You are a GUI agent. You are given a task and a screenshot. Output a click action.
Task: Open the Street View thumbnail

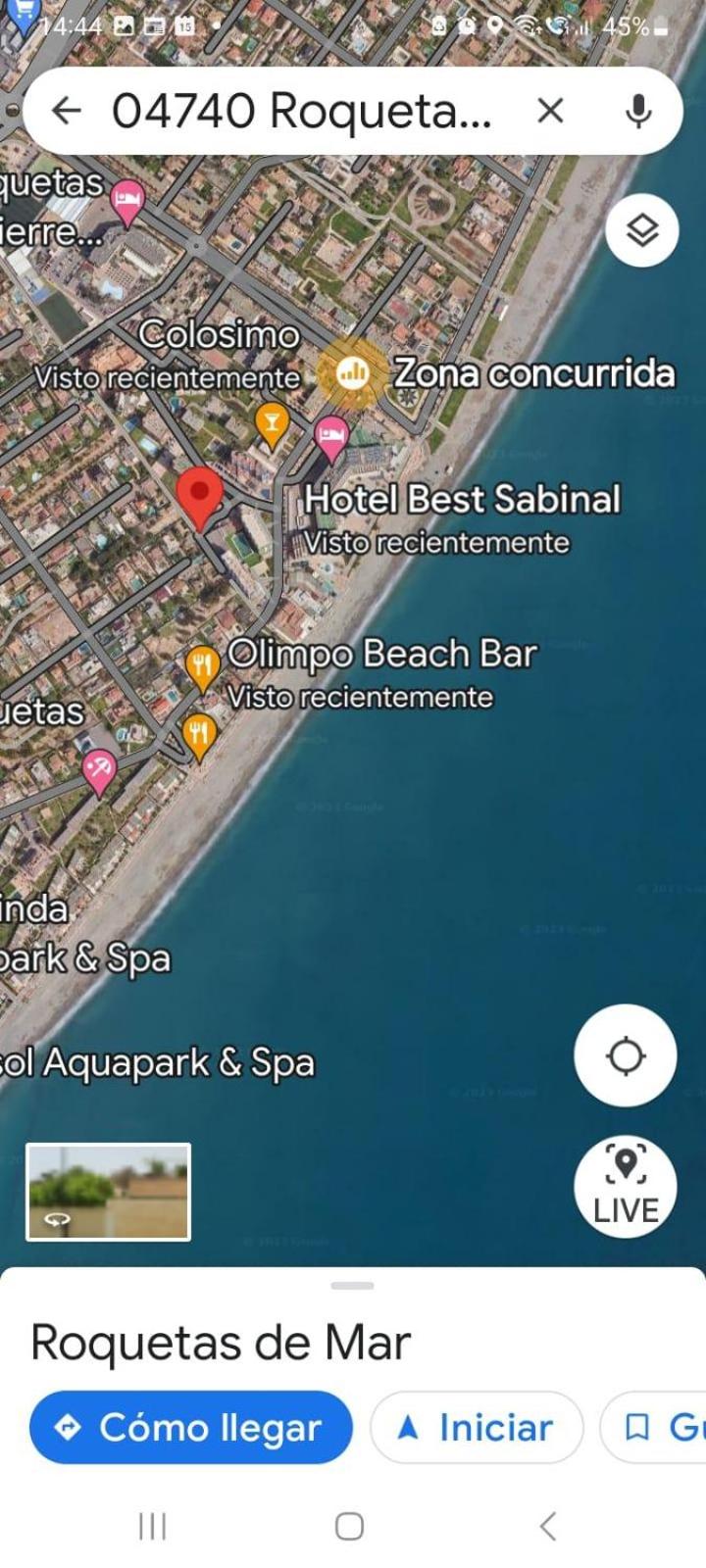coord(108,1192)
